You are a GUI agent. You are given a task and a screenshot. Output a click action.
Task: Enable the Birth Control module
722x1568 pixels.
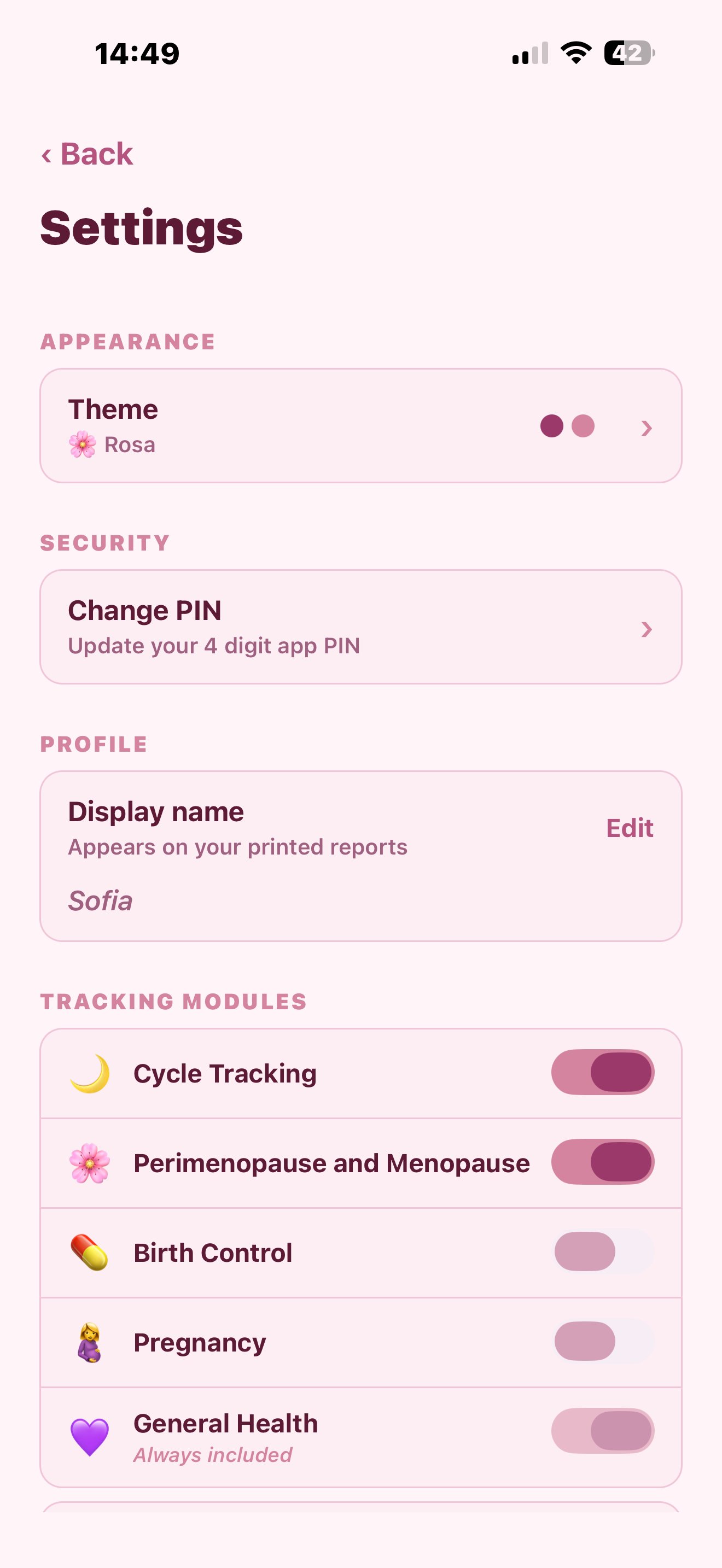[x=602, y=1251]
